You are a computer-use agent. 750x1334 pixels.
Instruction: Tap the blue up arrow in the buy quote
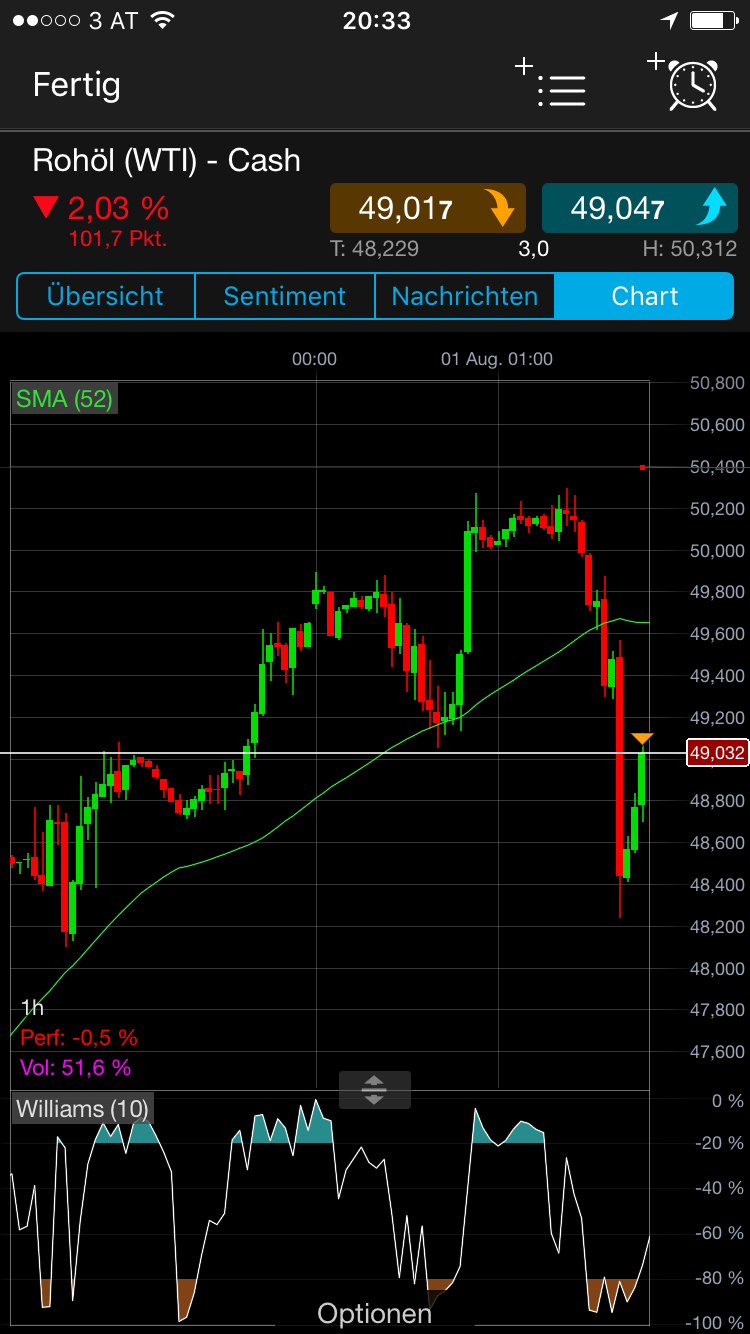(712, 208)
